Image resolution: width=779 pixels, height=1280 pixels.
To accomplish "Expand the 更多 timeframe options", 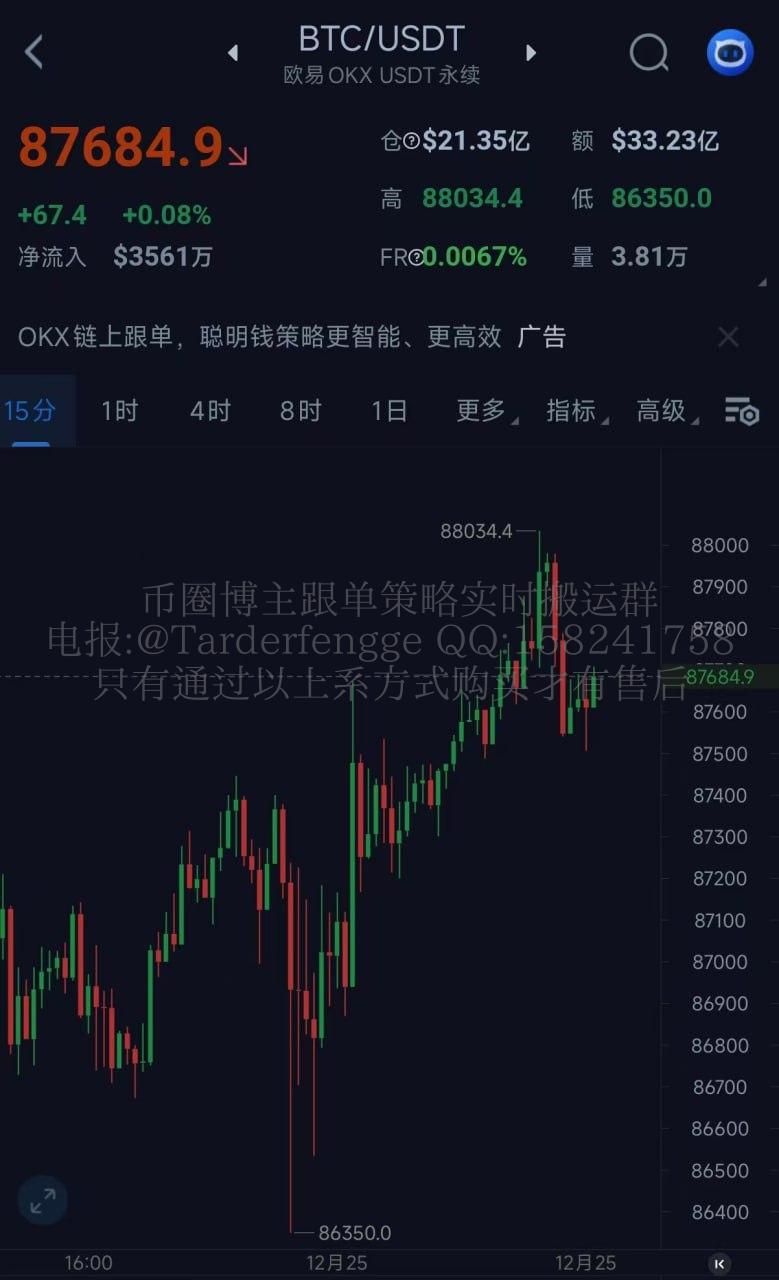I will click(484, 411).
